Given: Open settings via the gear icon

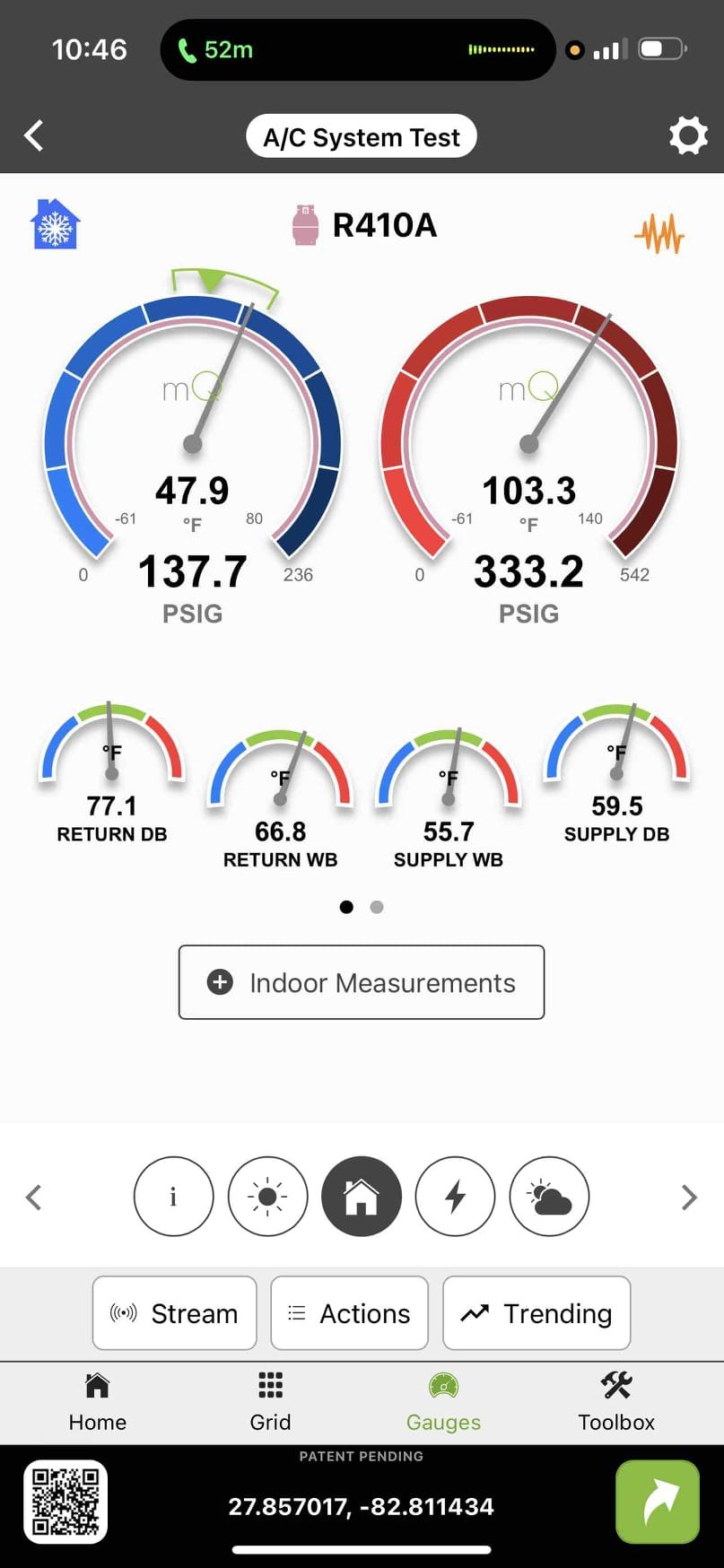Looking at the screenshot, I should click(x=688, y=136).
